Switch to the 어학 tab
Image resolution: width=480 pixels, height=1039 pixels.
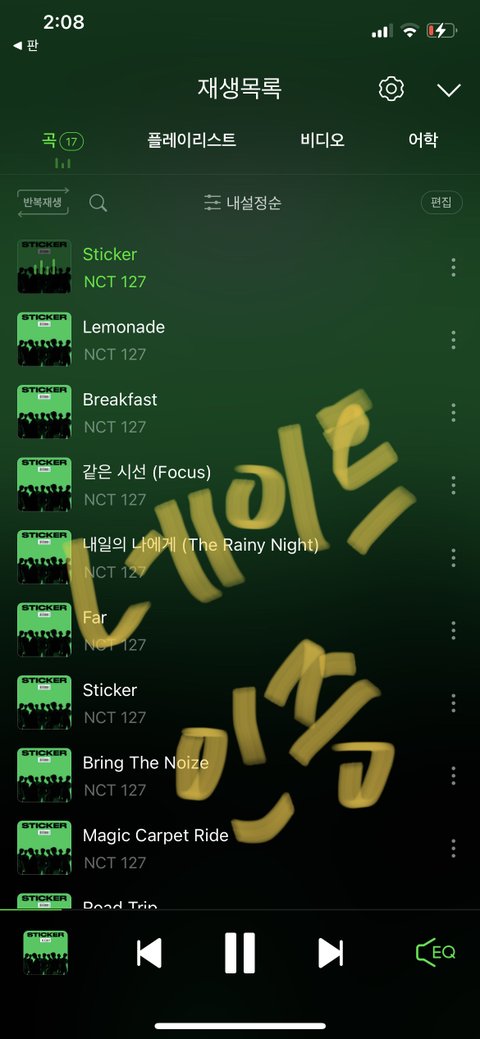click(422, 140)
